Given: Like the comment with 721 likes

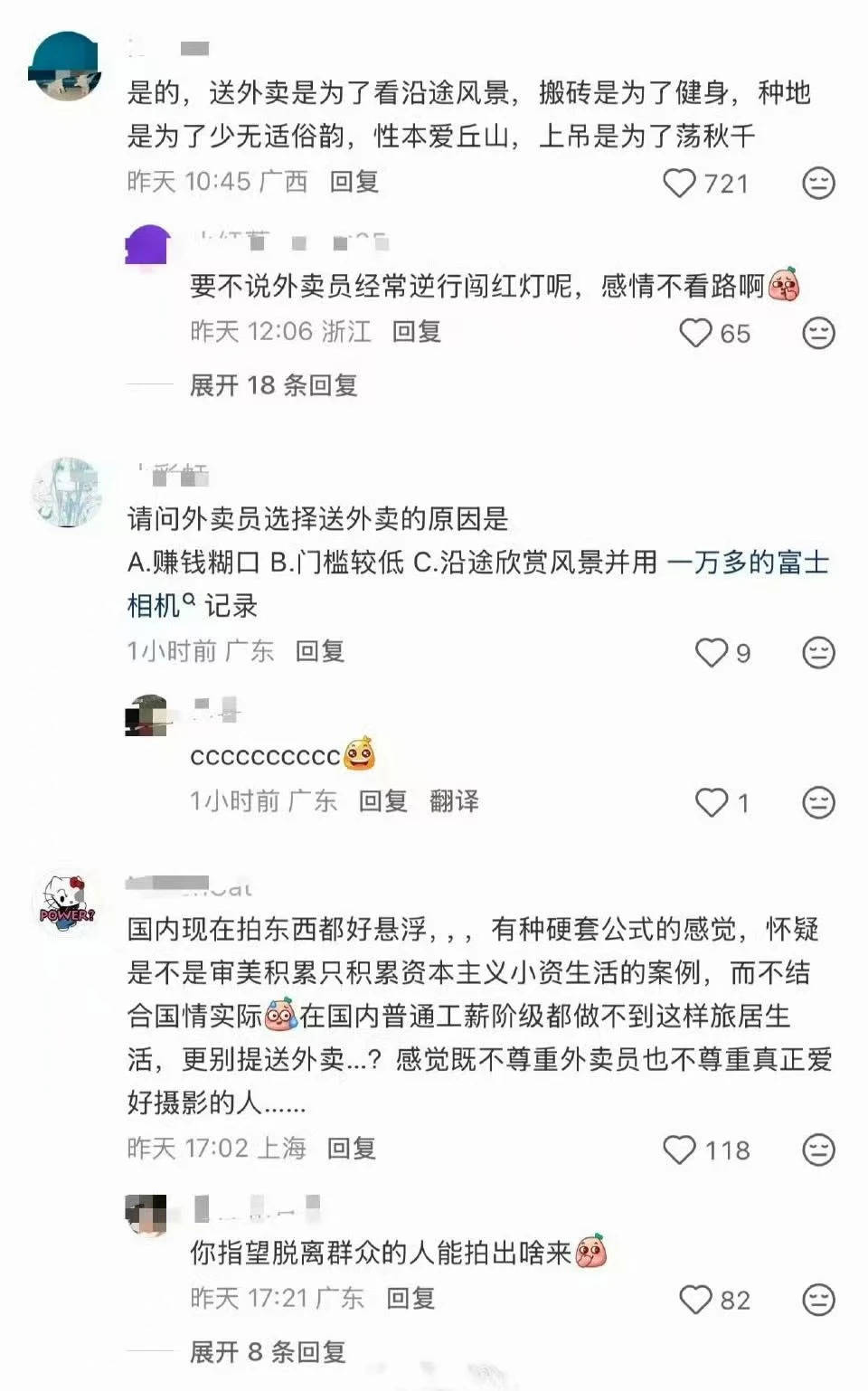Looking at the screenshot, I should click(680, 184).
